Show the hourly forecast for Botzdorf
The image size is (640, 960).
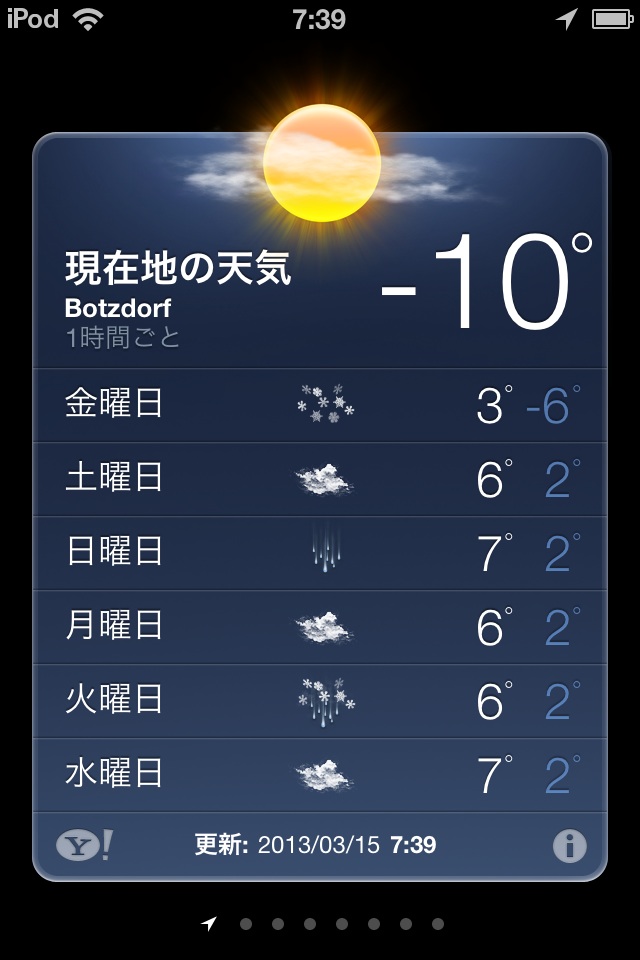coord(125,337)
